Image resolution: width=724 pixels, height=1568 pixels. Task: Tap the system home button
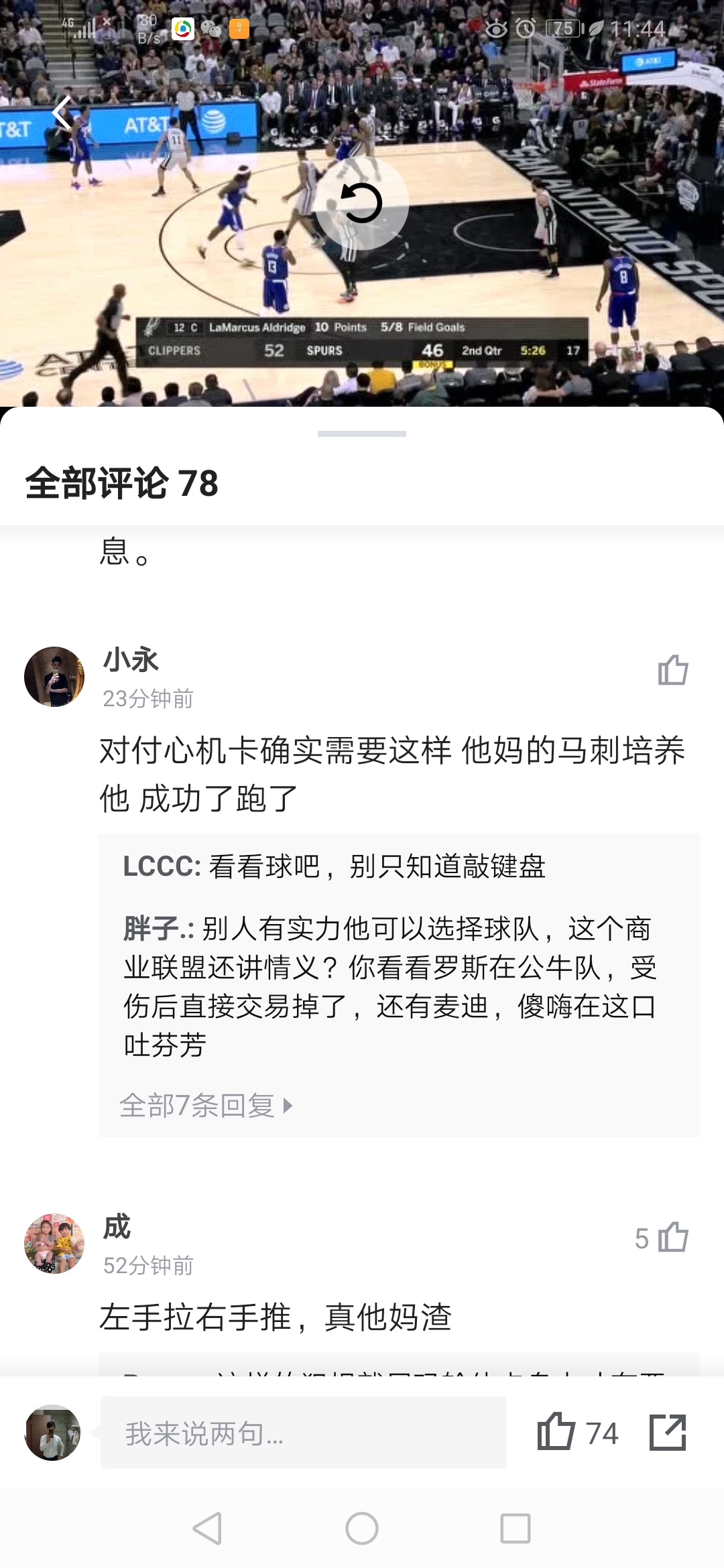tap(362, 1528)
